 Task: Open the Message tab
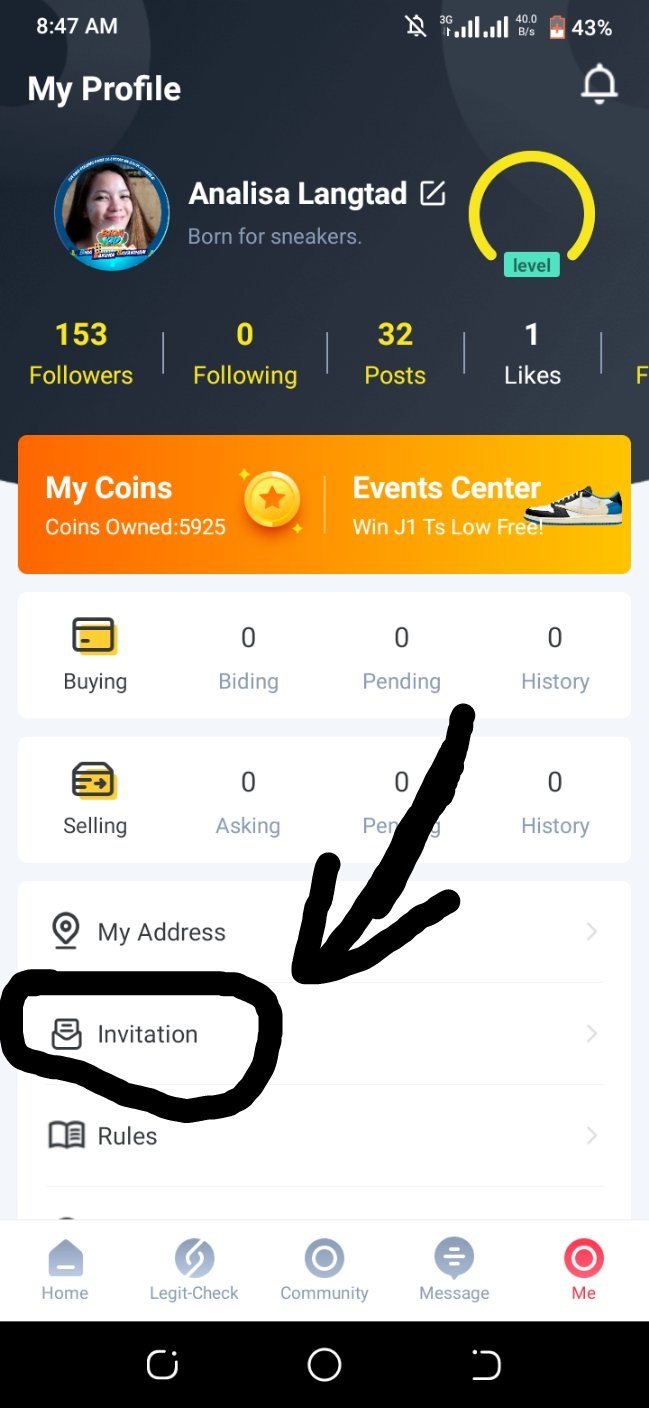454,1270
